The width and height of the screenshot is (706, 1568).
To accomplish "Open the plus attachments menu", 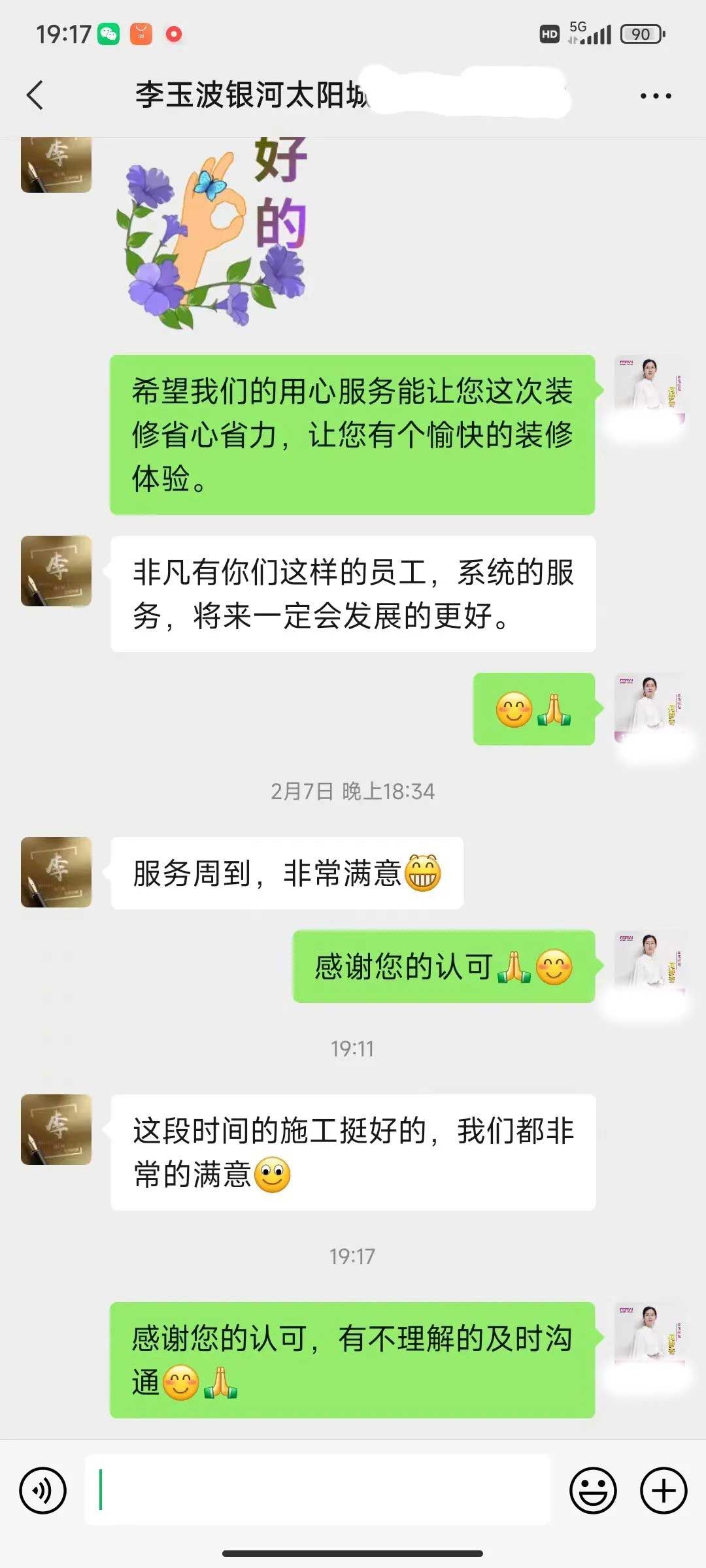I will pos(664,1491).
